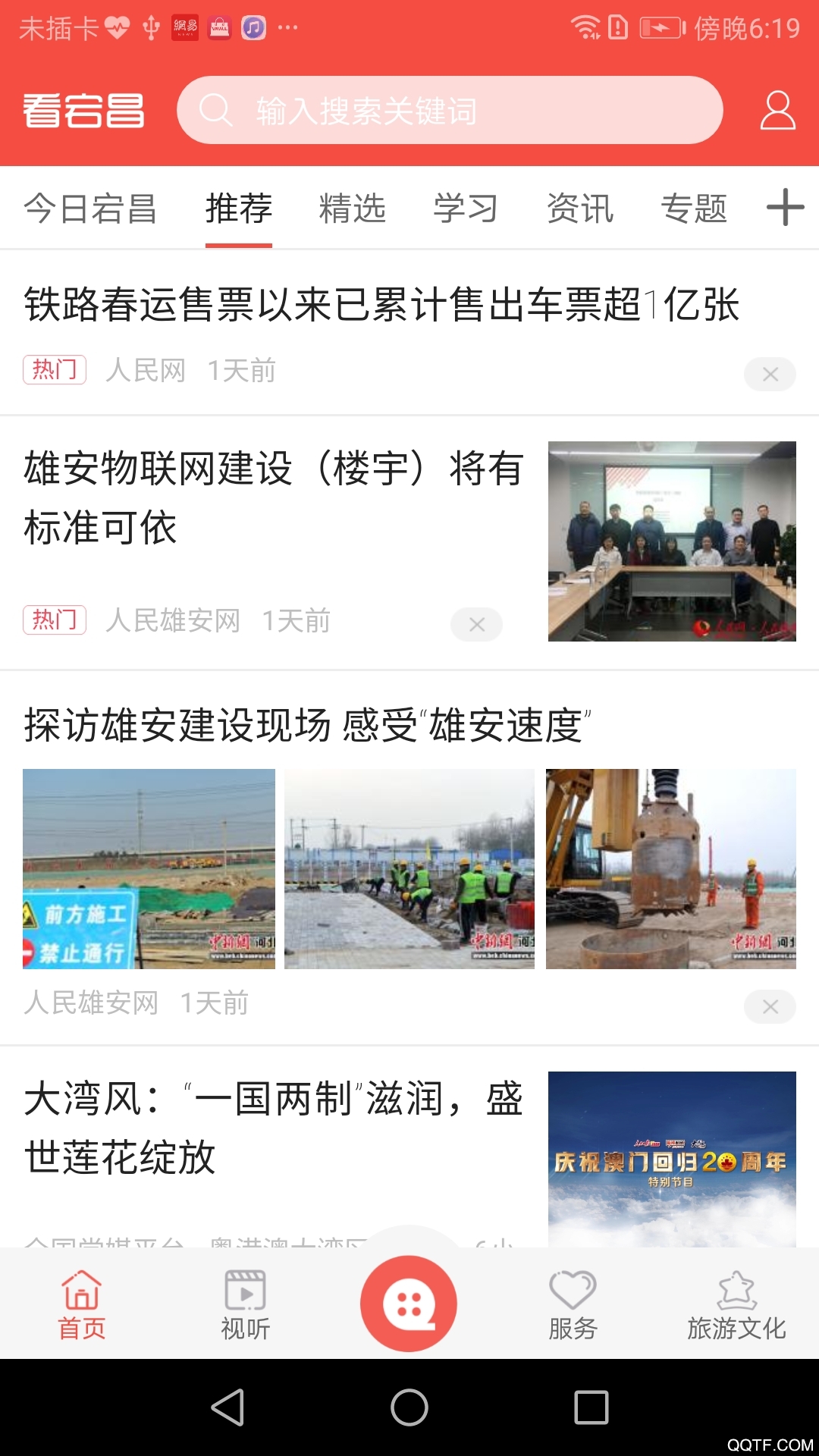Open the 服务 tab
819x1456 pixels.
pos(573,1304)
